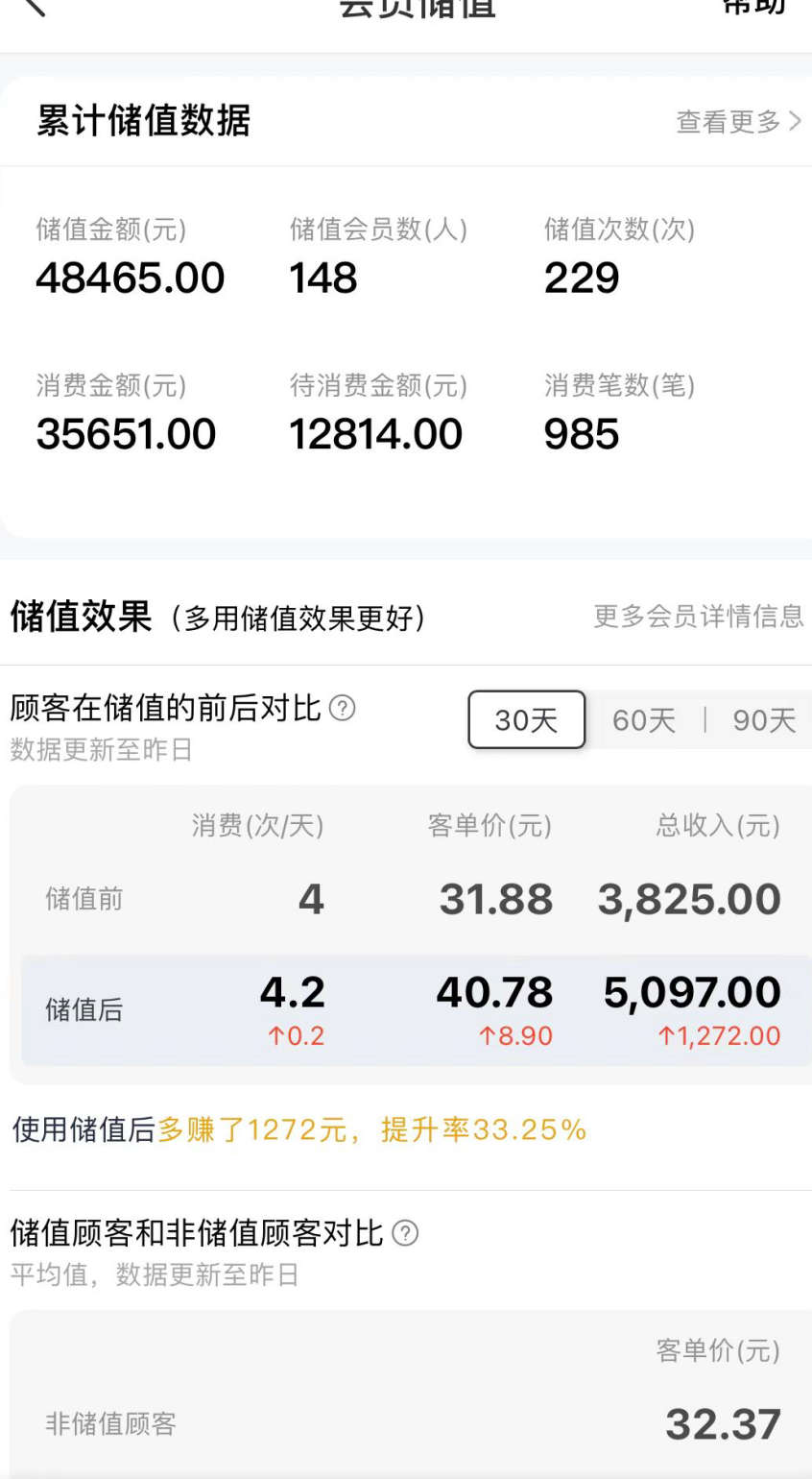The height and width of the screenshot is (1479, 812).
Task: Open 查看更多 for cumulative stored-value data
Action: 737,122
